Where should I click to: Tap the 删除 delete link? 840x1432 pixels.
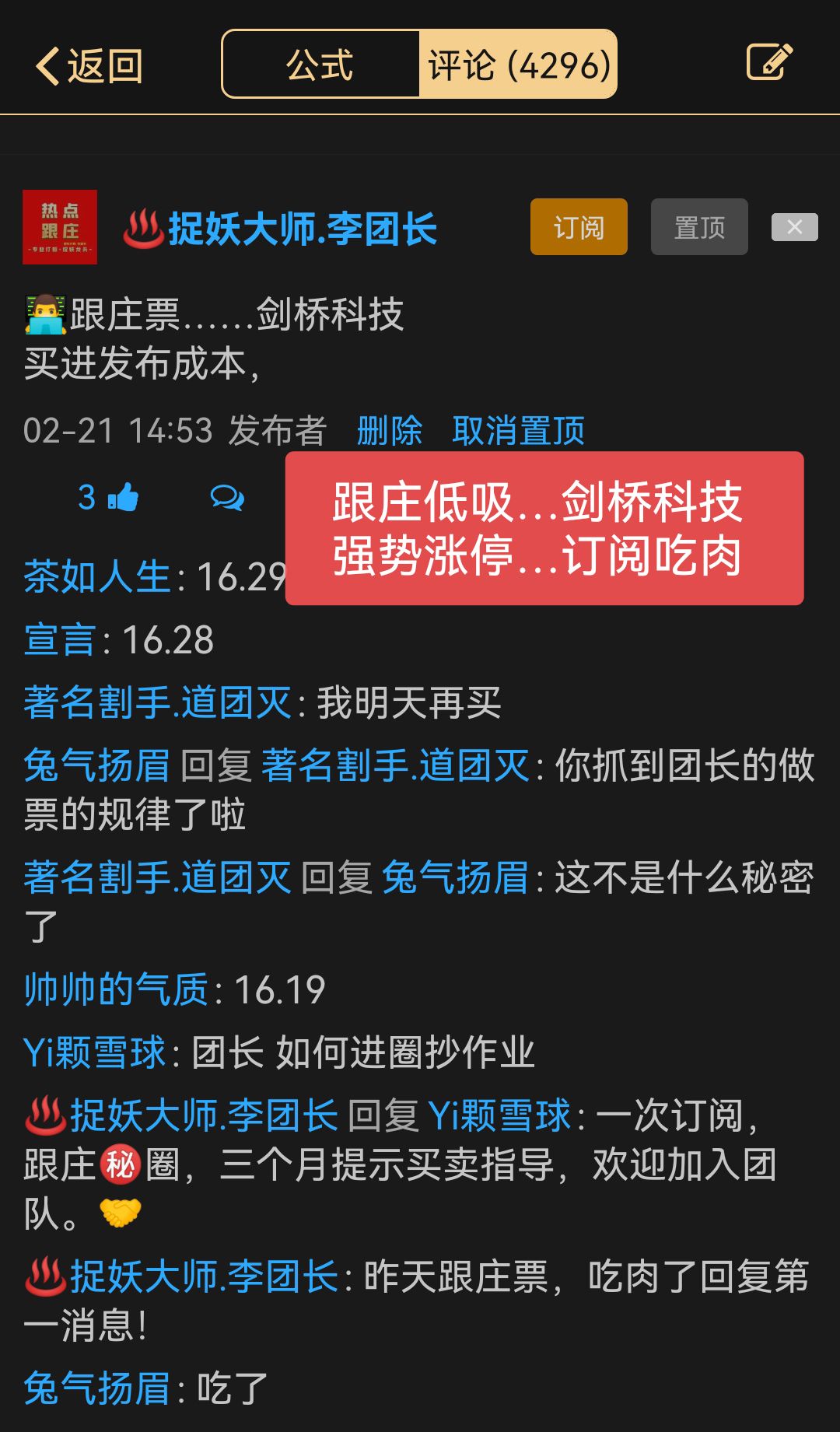coord(390,430)
